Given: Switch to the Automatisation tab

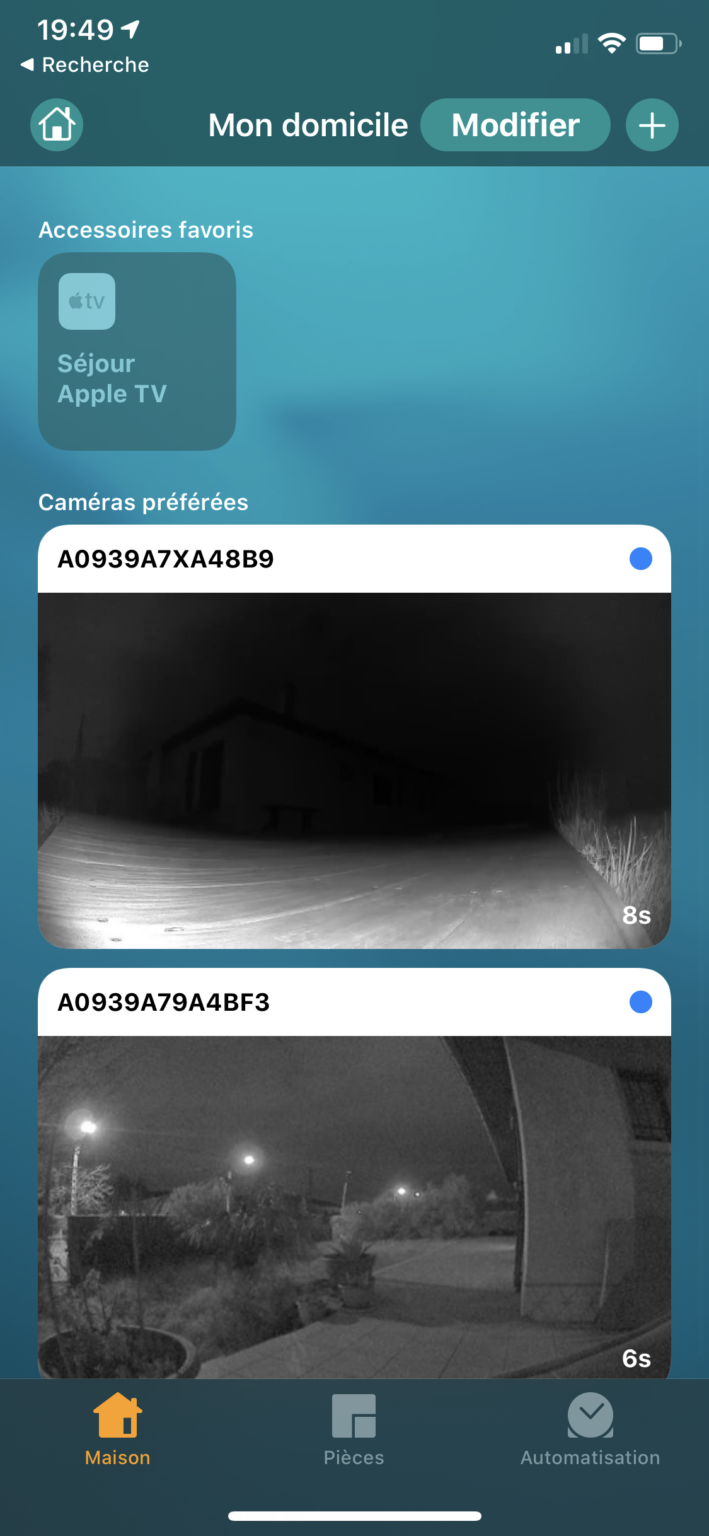Looking at the screenshot, I should click(590, 1430).
